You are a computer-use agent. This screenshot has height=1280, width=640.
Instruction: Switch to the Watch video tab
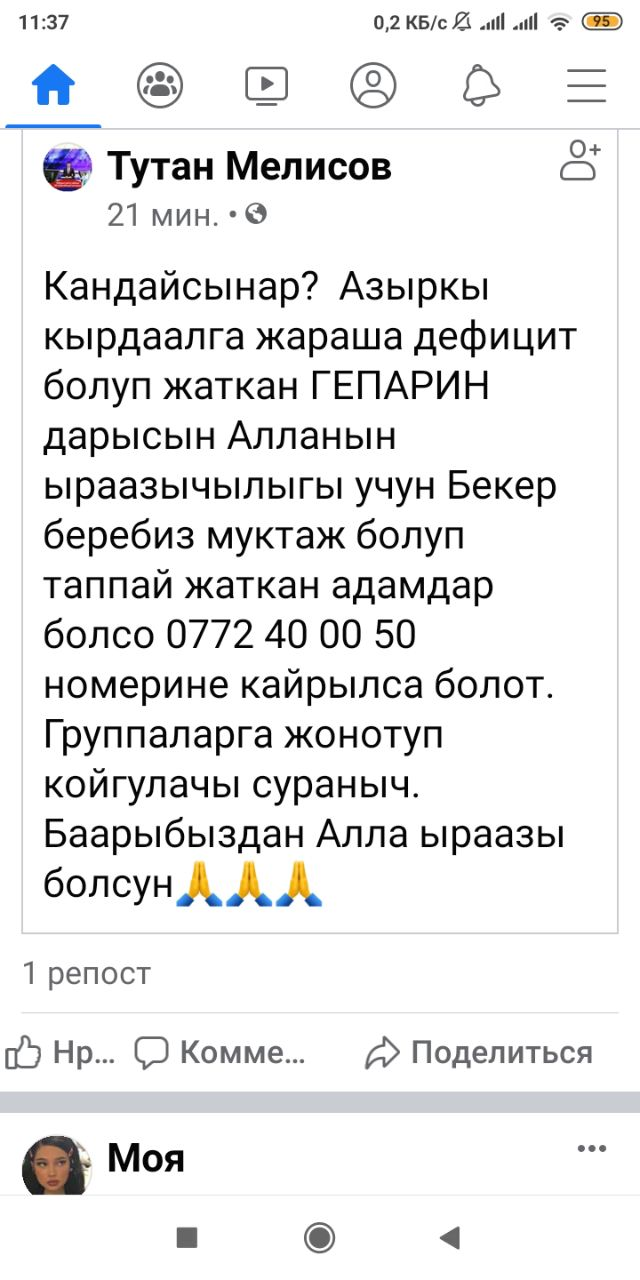coord(267,86)
